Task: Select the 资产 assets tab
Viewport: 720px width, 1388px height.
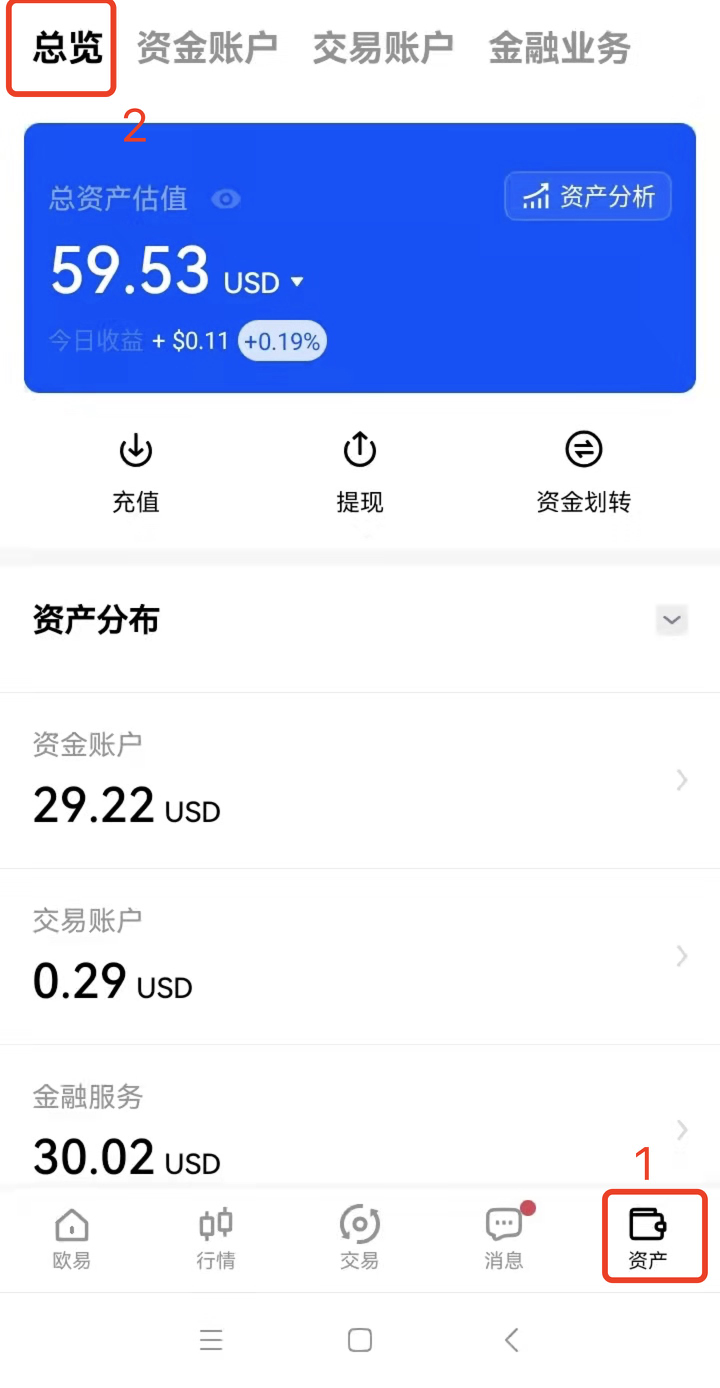Action: click(648, 1238)
